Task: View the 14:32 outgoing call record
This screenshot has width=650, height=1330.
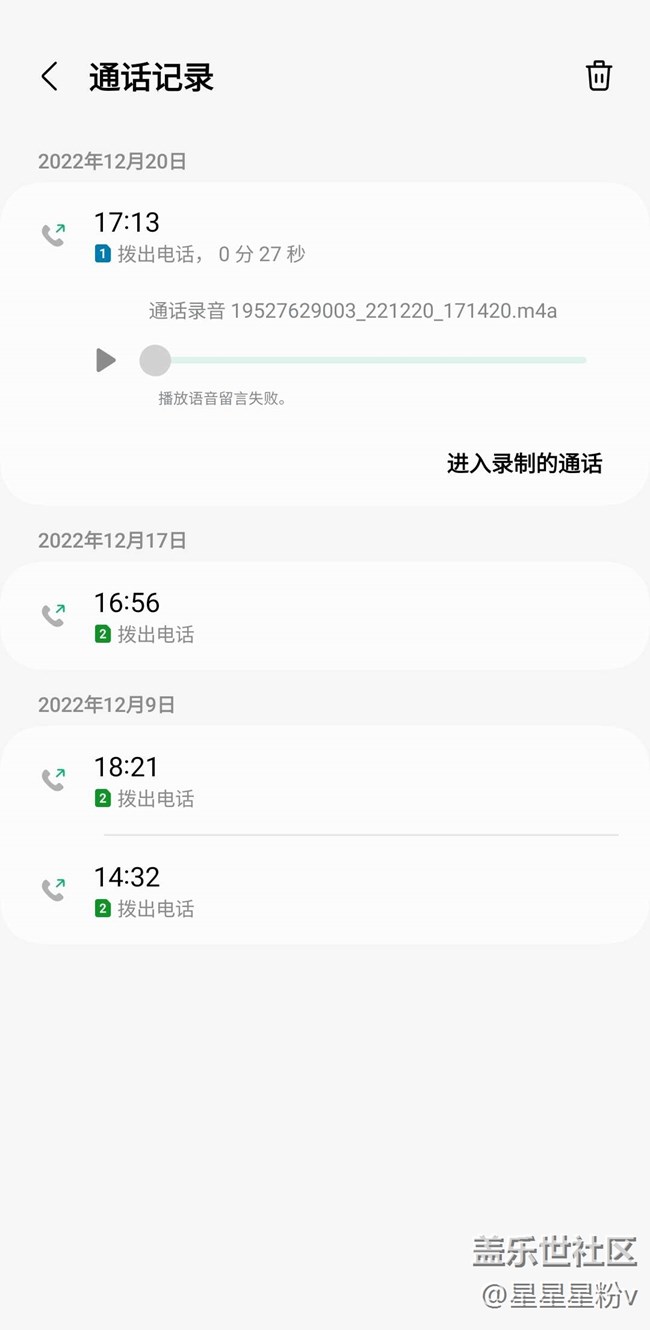Action: [300, 891]
